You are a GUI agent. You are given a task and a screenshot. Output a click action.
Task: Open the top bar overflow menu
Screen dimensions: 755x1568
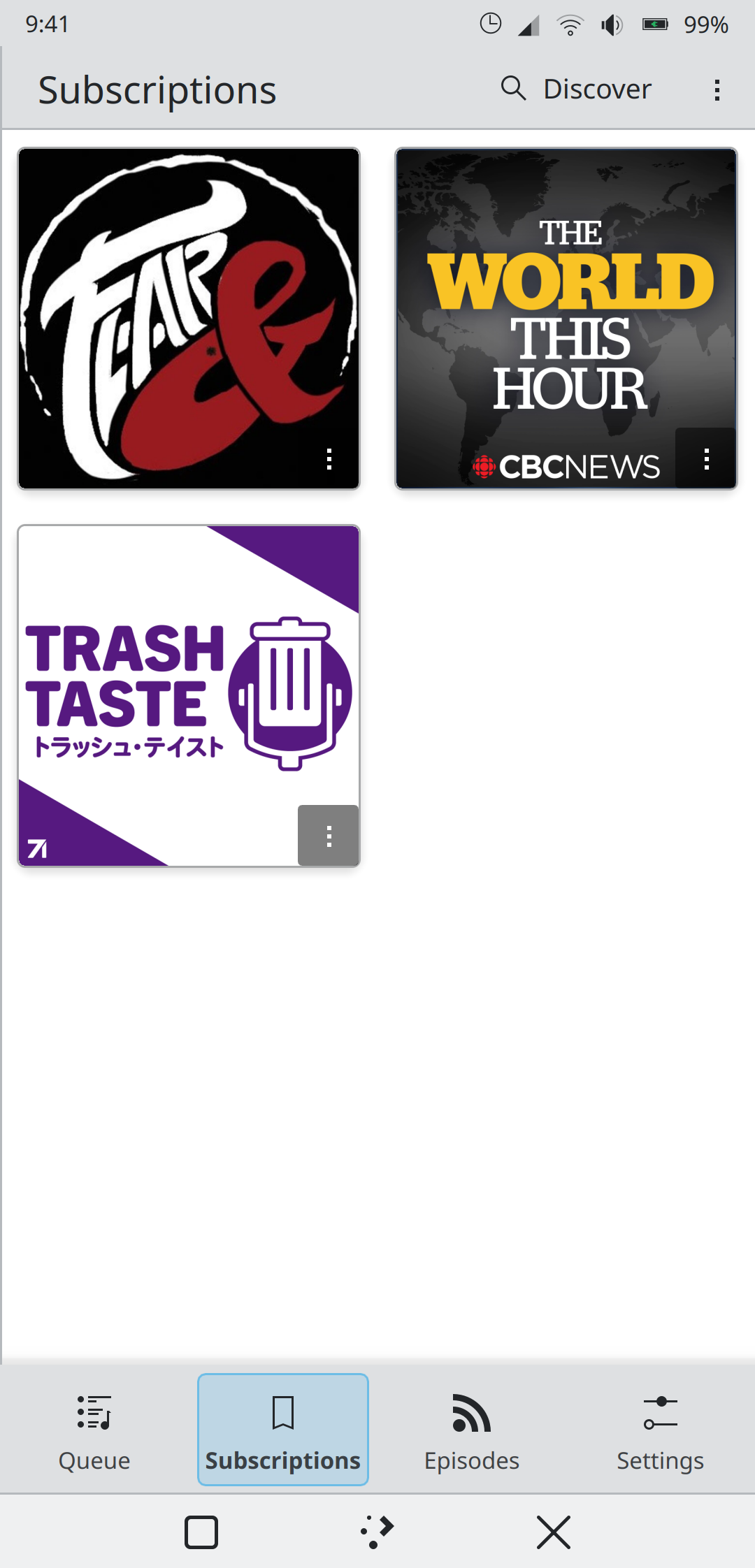click(x=717, y=89)
